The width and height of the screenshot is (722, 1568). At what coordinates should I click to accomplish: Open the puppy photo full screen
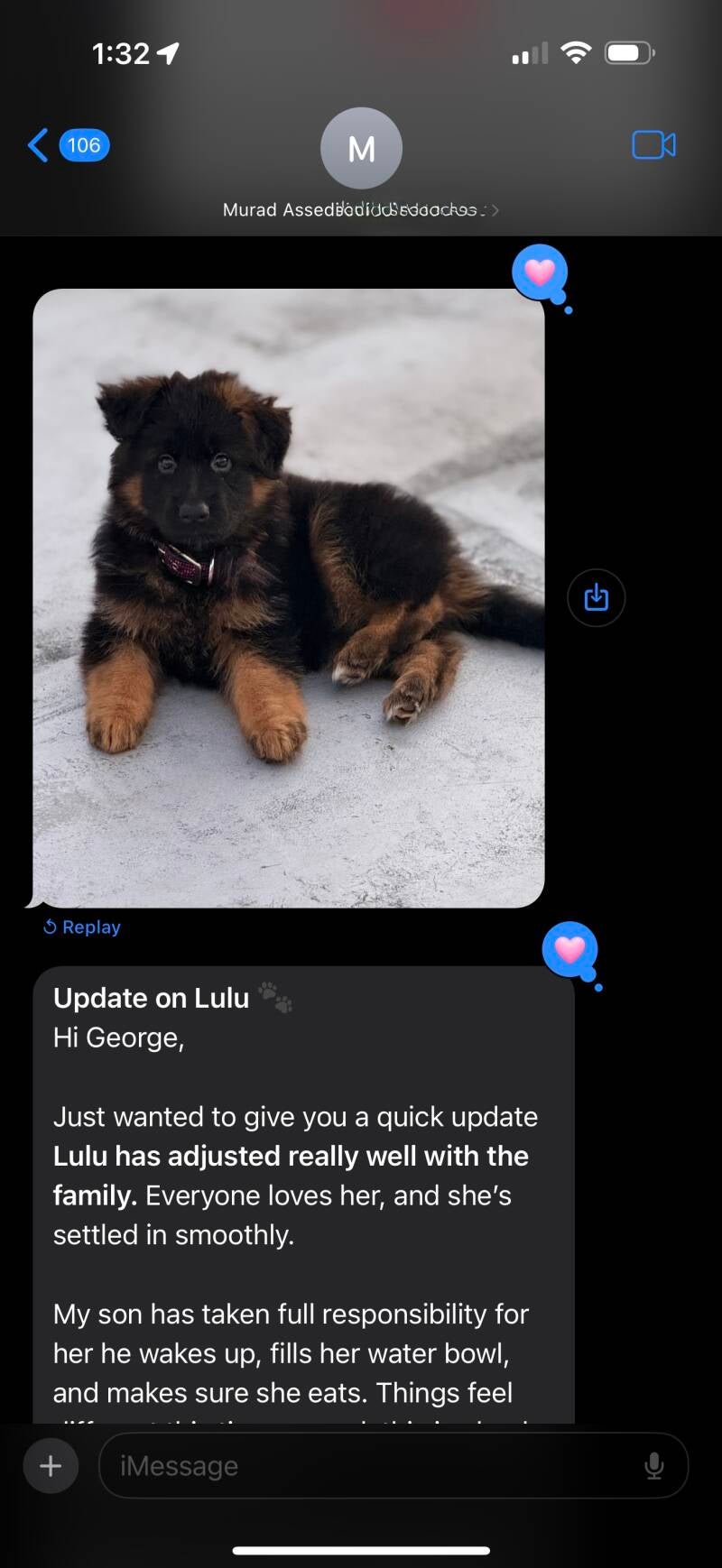tap(289, 597)
